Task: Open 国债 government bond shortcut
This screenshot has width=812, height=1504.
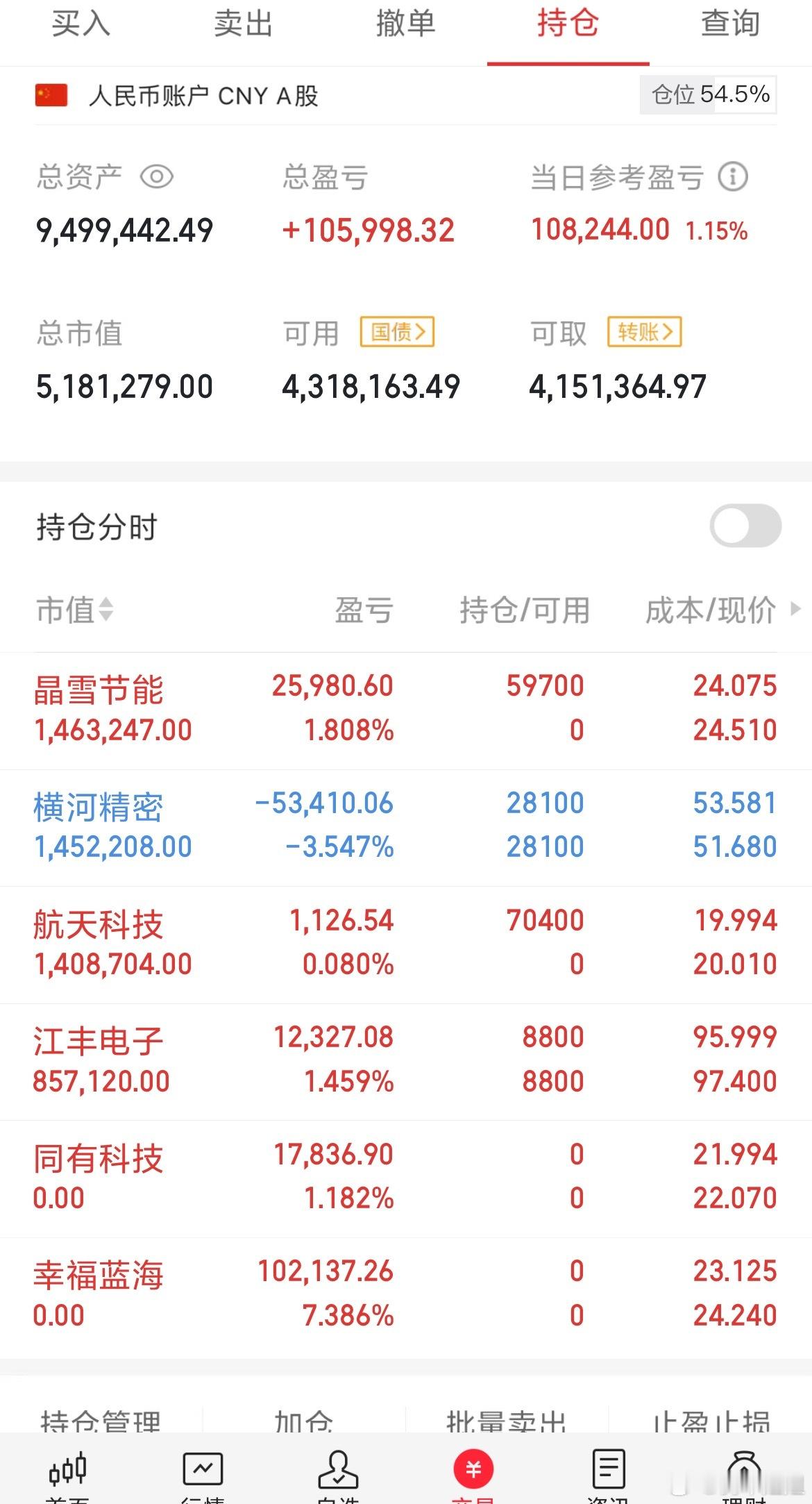Action: [397, 333]
